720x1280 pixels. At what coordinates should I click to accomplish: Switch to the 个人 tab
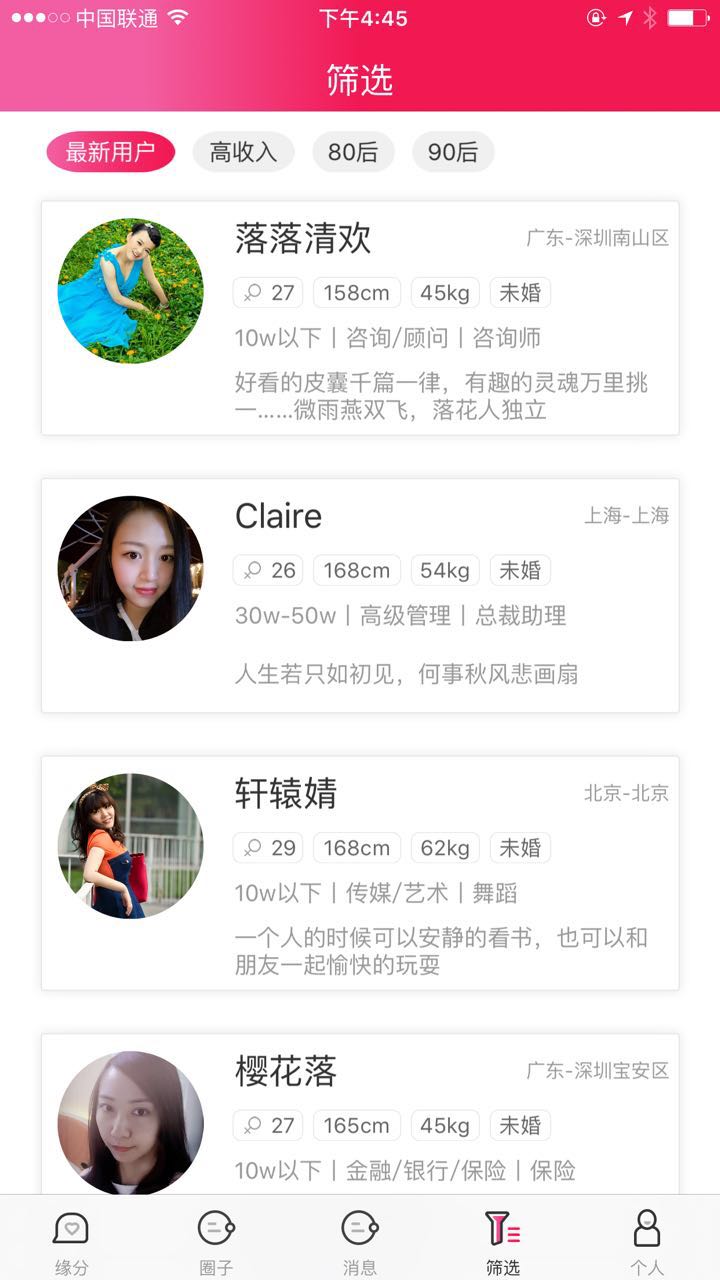[647, 1240]
